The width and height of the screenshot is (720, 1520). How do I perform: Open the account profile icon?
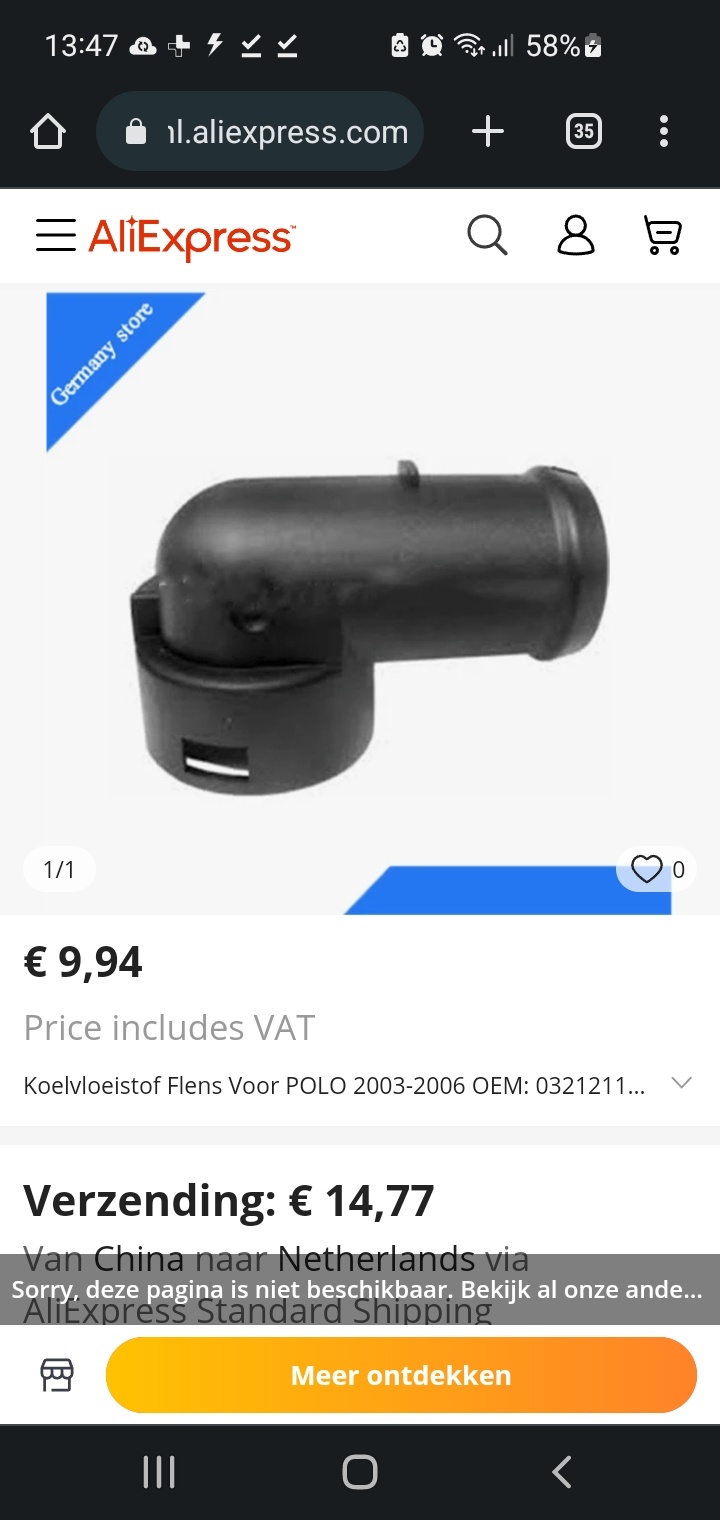(x=575, y=236)
